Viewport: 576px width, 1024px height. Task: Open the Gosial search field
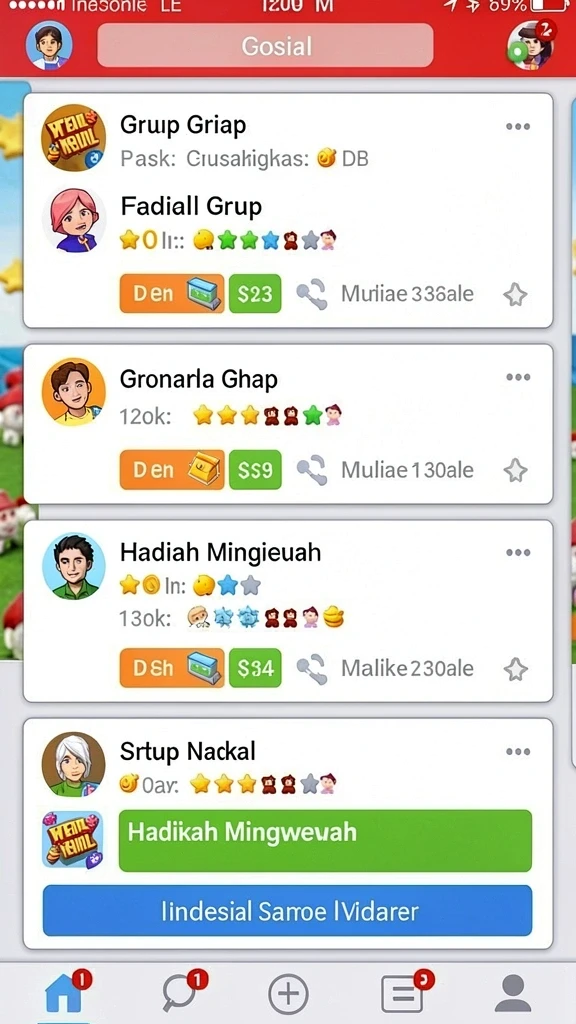point(265,46)
